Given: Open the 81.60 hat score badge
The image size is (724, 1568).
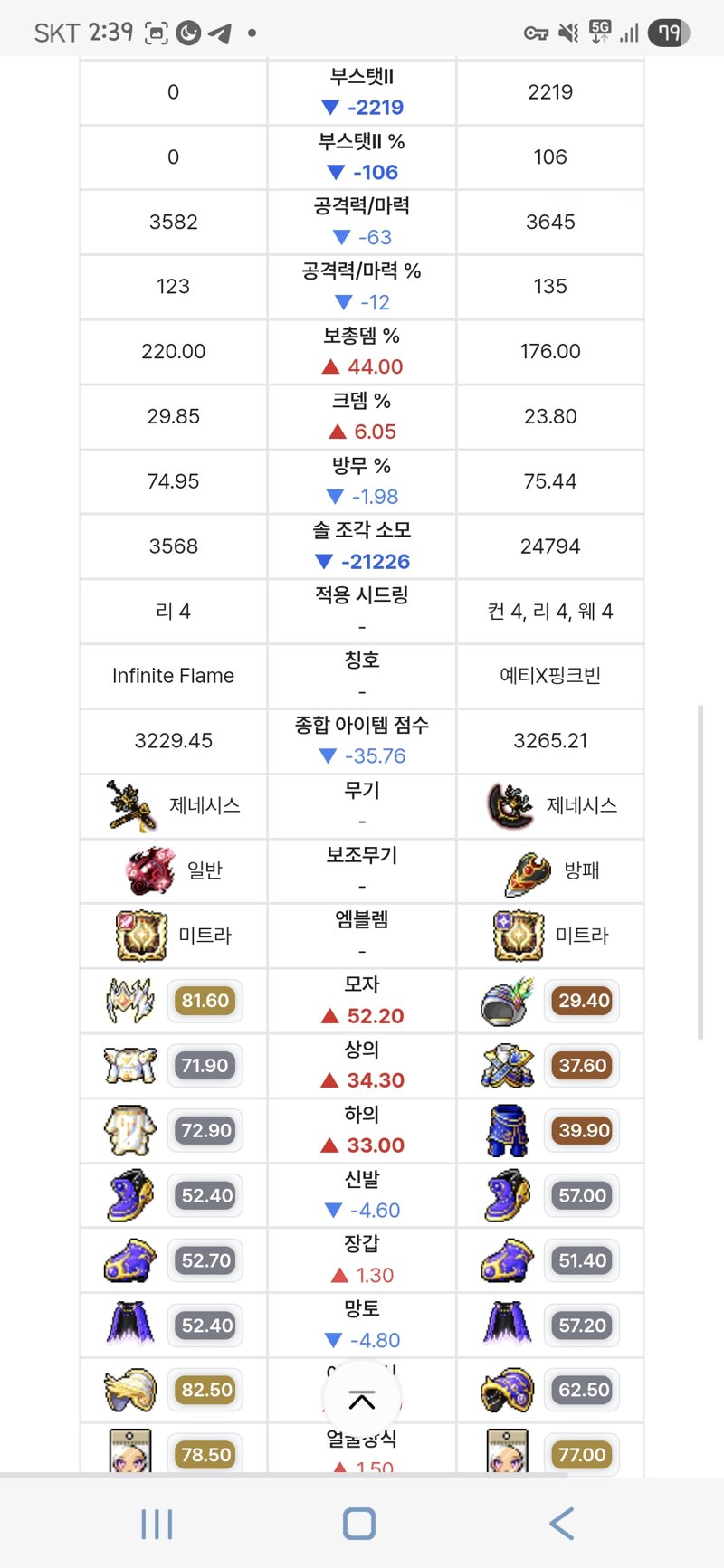Looking at the screenshot, I should tap(205, 1001).
